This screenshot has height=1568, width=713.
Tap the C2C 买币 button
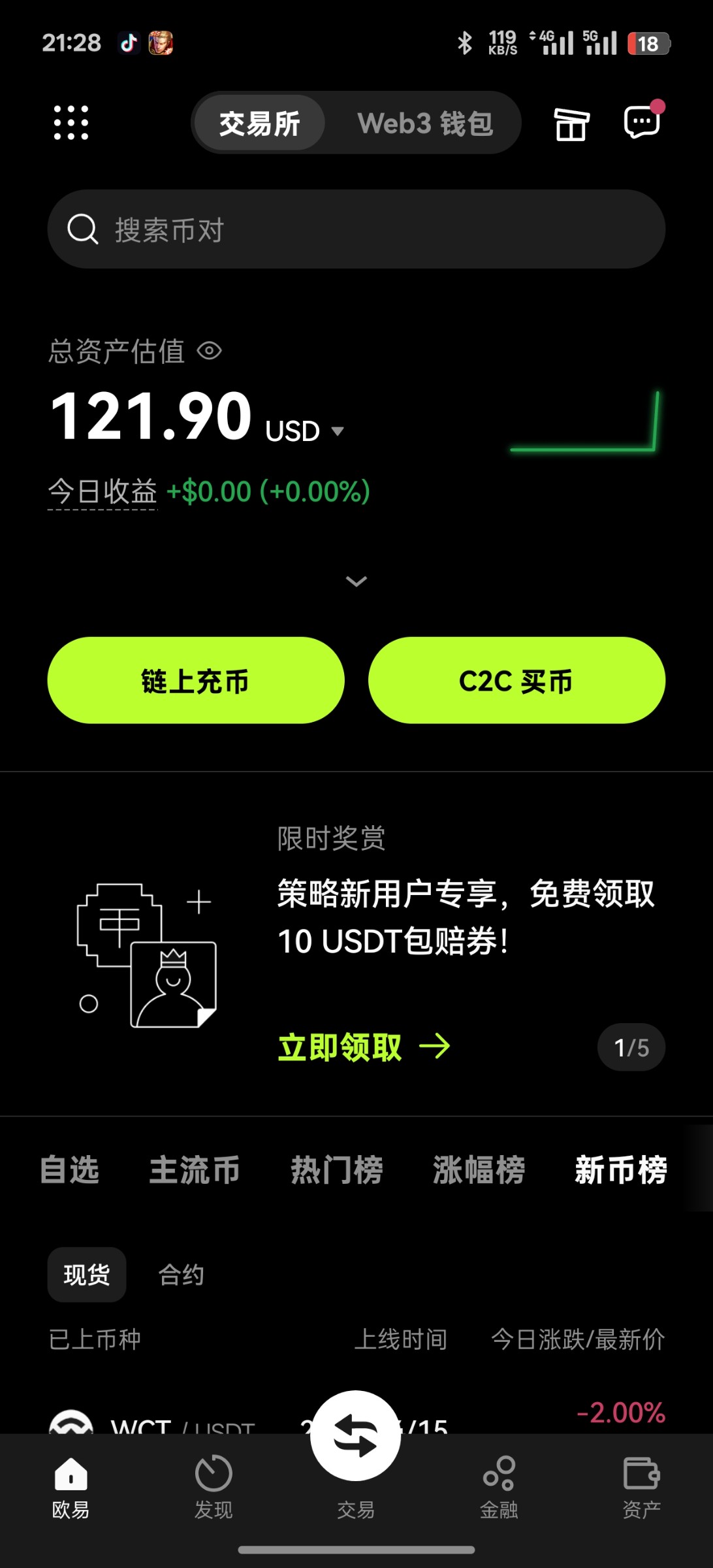coord(516,680)
